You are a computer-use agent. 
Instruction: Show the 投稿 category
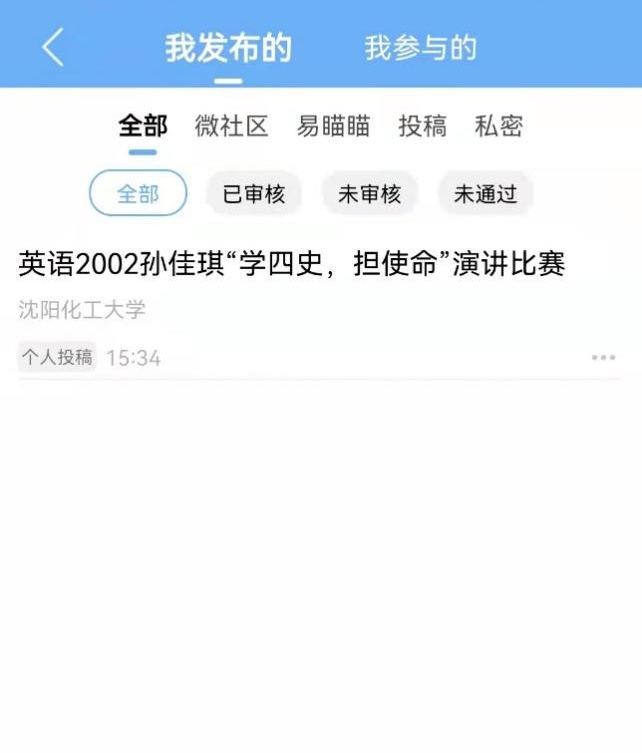[422, 126]
